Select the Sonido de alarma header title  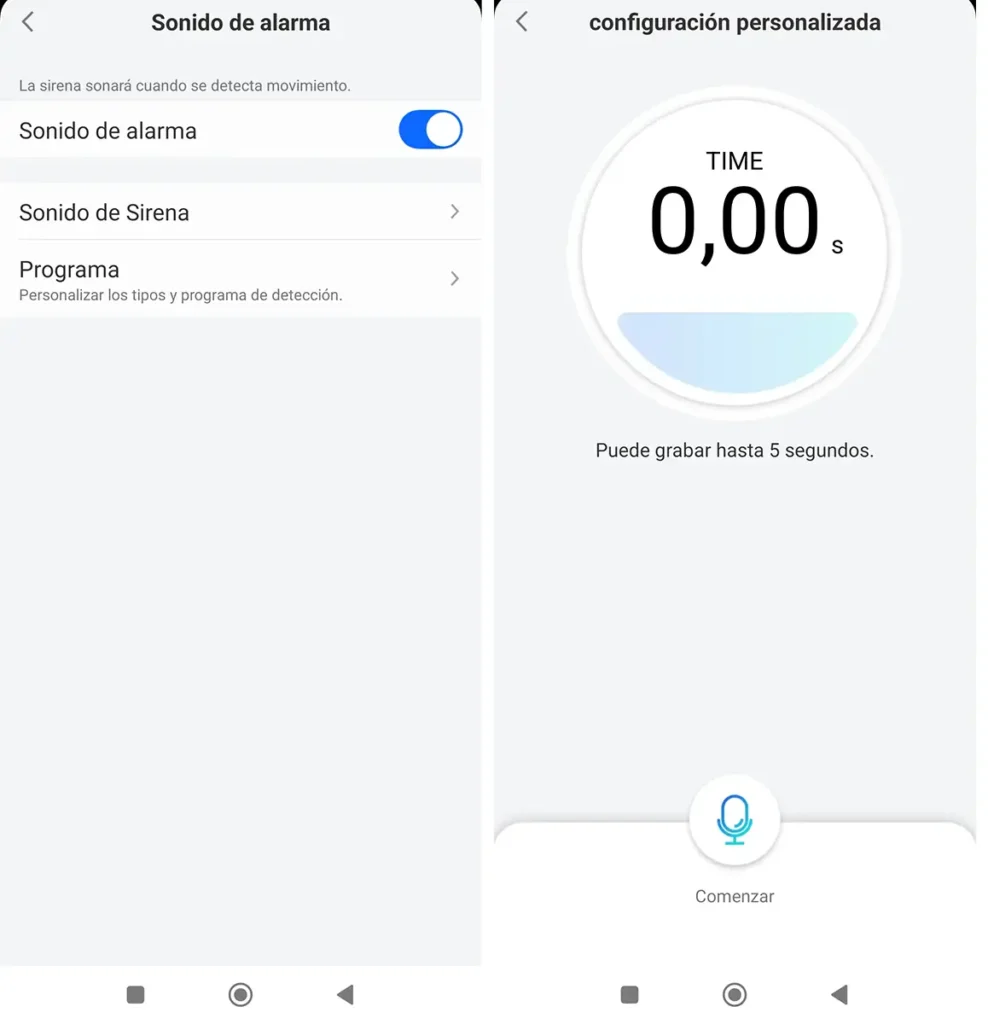tap(240, 23)
